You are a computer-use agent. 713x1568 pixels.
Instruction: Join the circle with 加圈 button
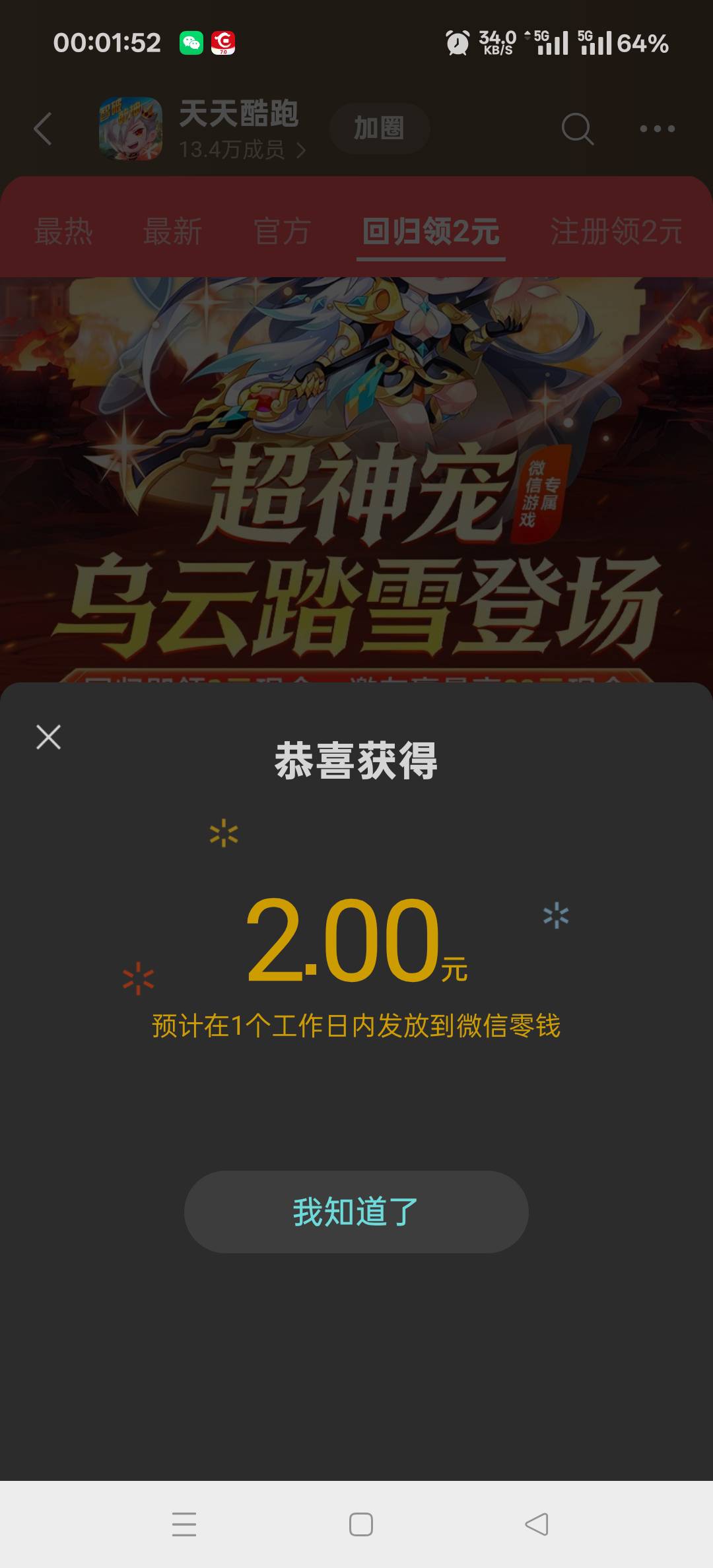(379, 128)
